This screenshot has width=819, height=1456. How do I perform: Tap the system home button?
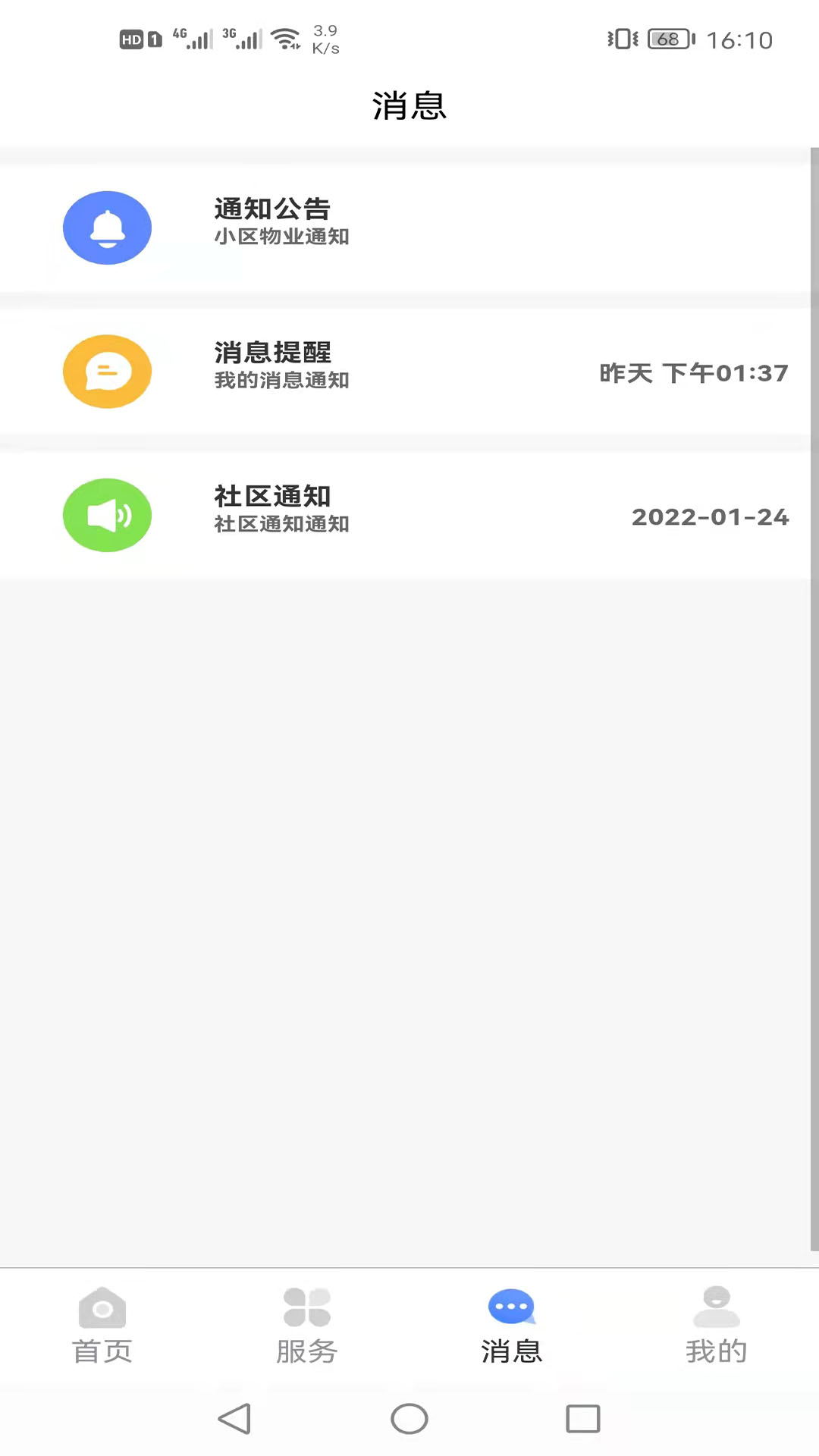pos(409,1418)
